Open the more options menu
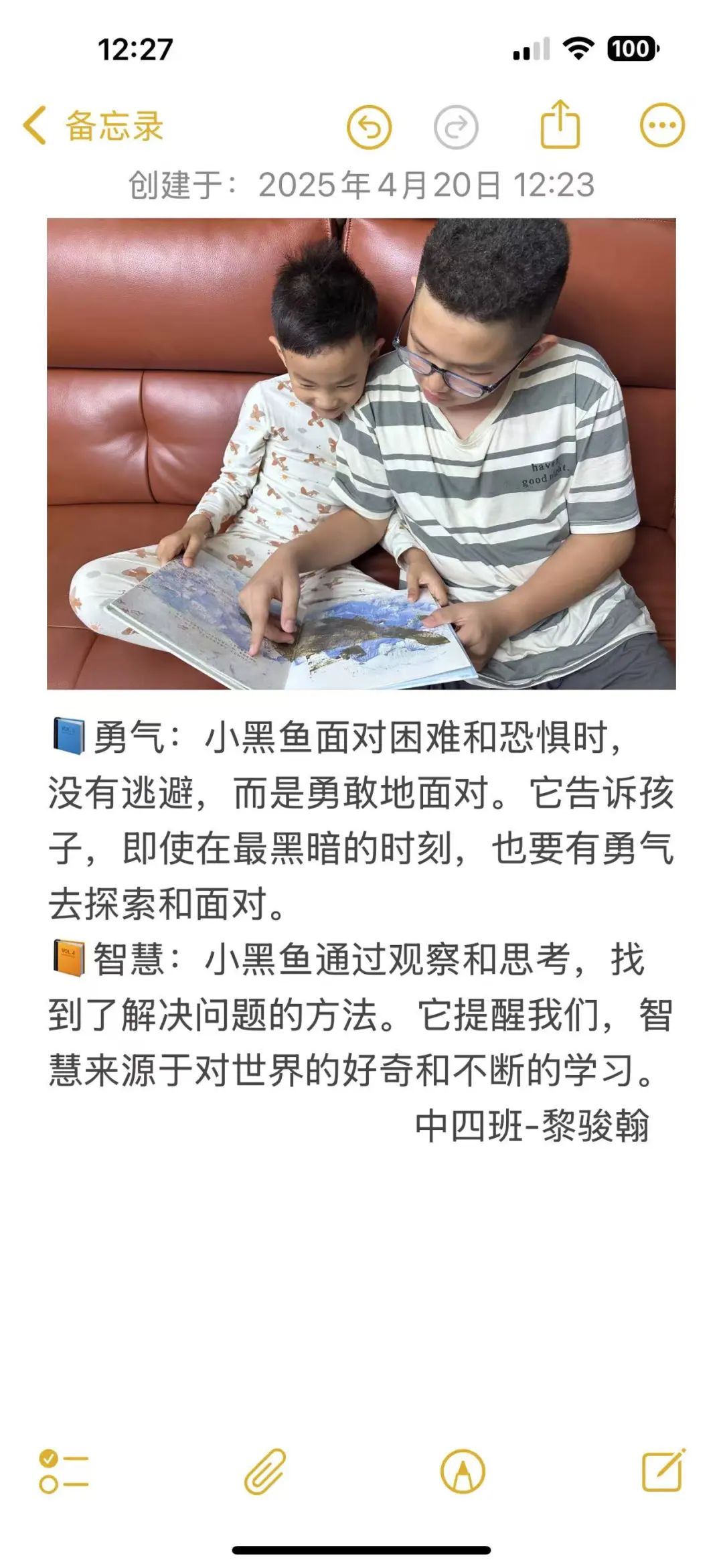 click(x=662, y=125)
